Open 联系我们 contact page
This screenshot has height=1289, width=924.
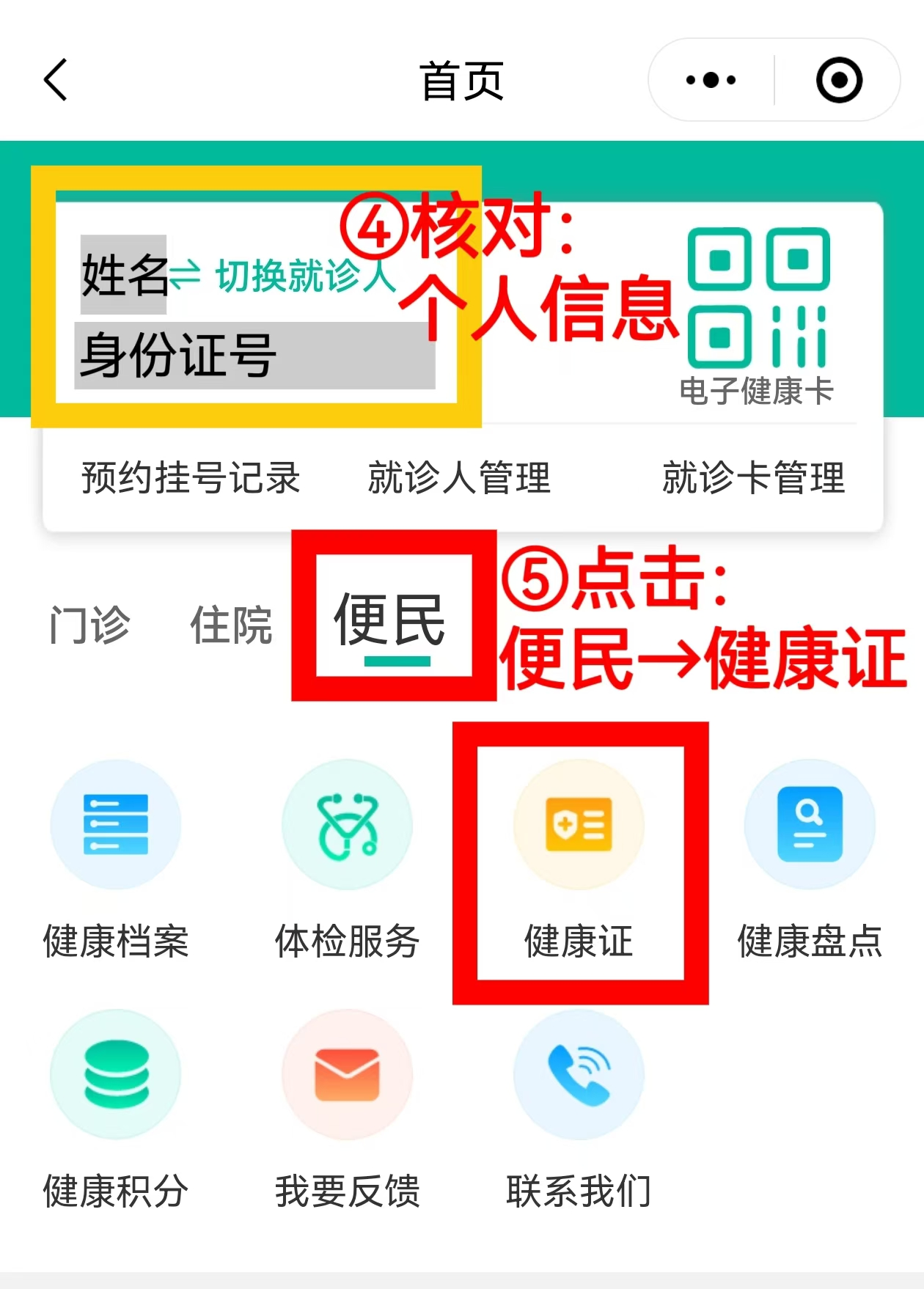pyautogui.click(x=579, y=1107)
